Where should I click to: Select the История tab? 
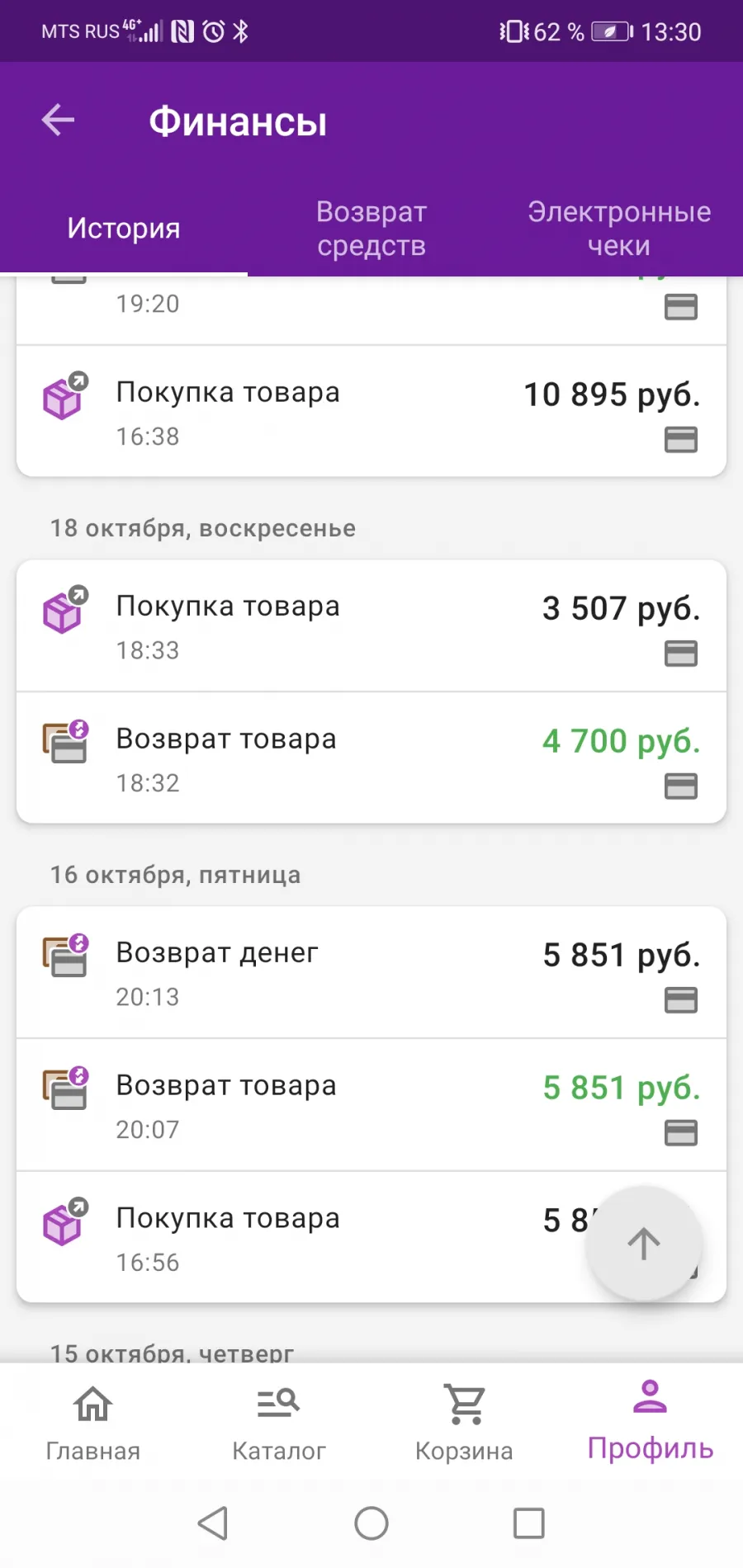[124, 229]
